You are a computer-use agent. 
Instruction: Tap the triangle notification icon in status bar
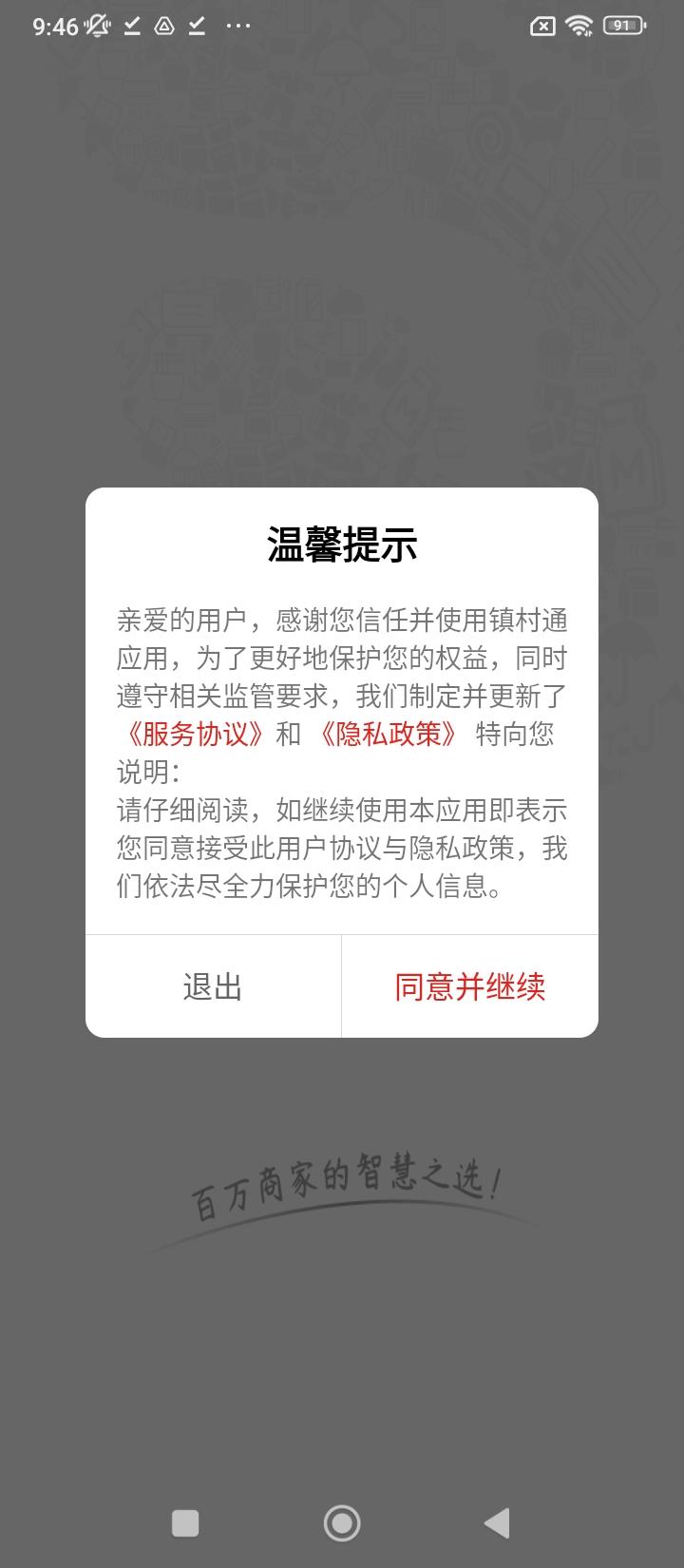[x=163, y=27]
